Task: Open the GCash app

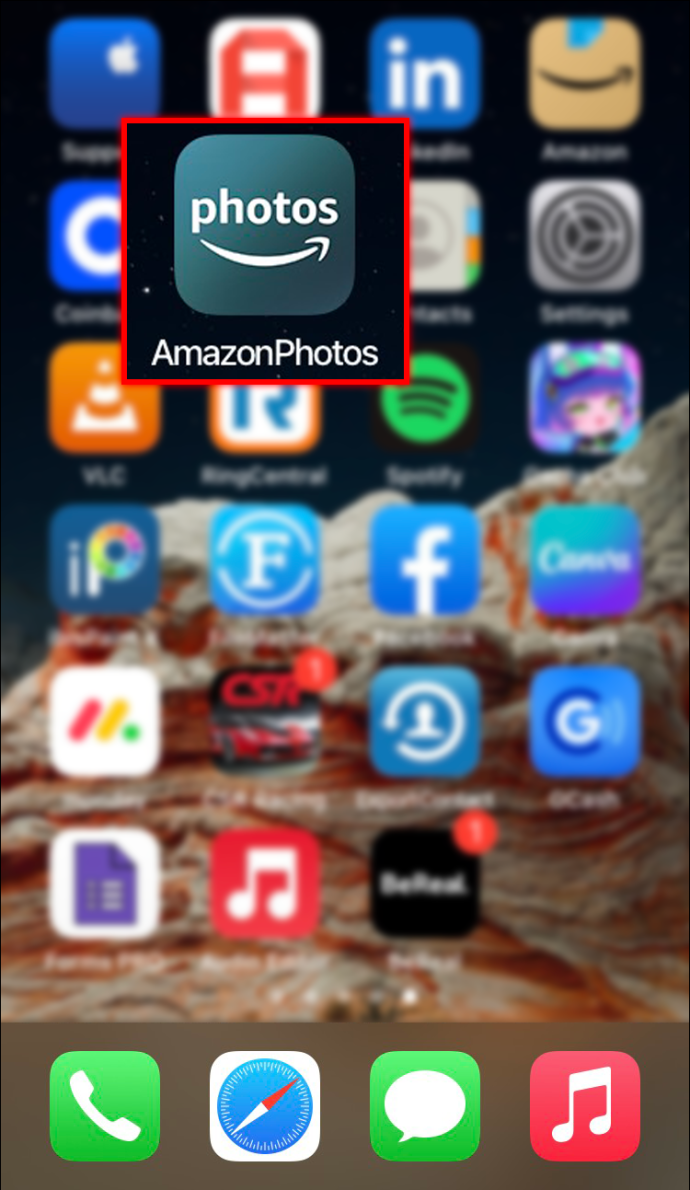Action: point(585,722)
